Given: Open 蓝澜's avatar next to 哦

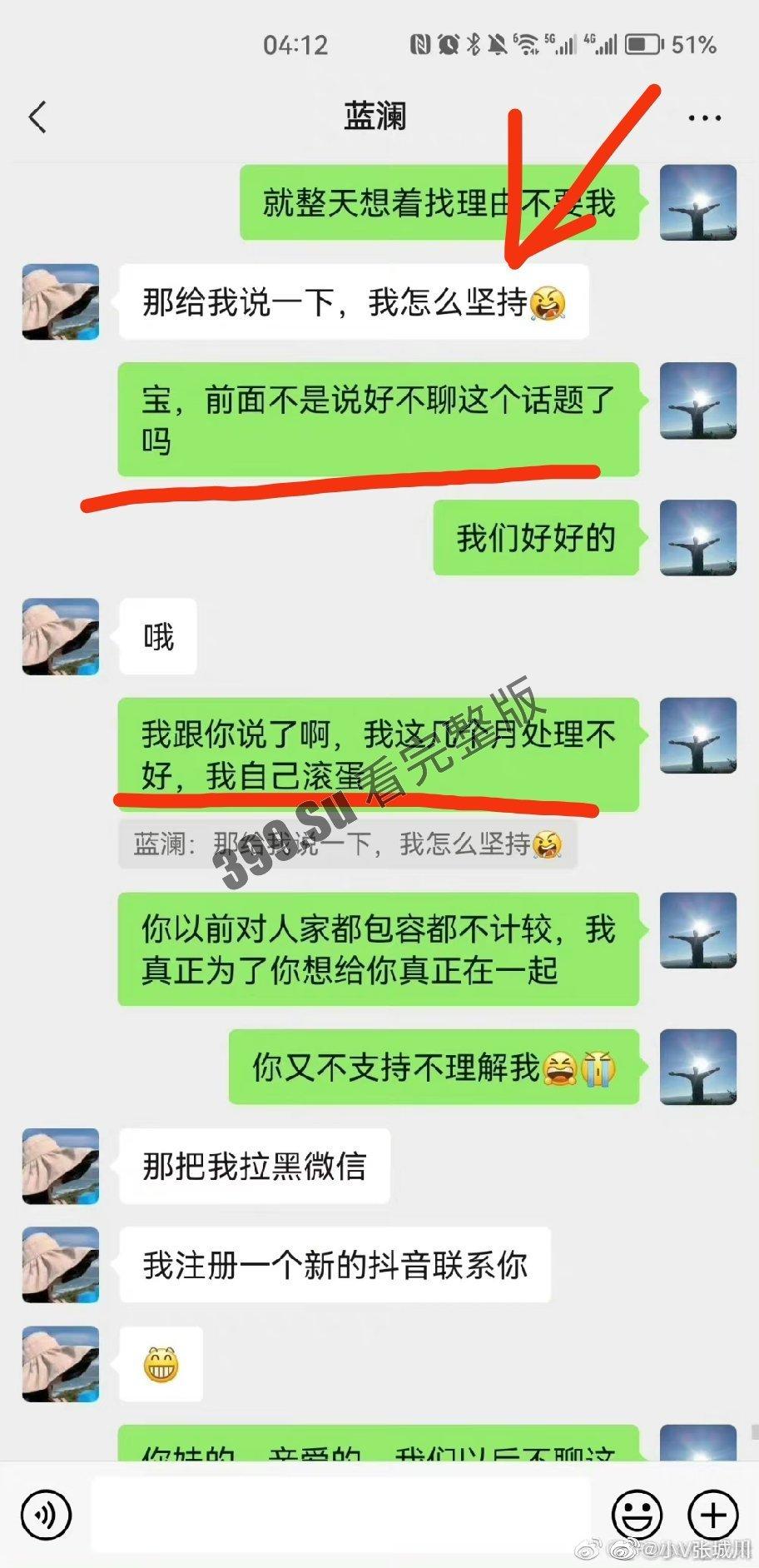Looking at the screenshot, I should 61,636.
